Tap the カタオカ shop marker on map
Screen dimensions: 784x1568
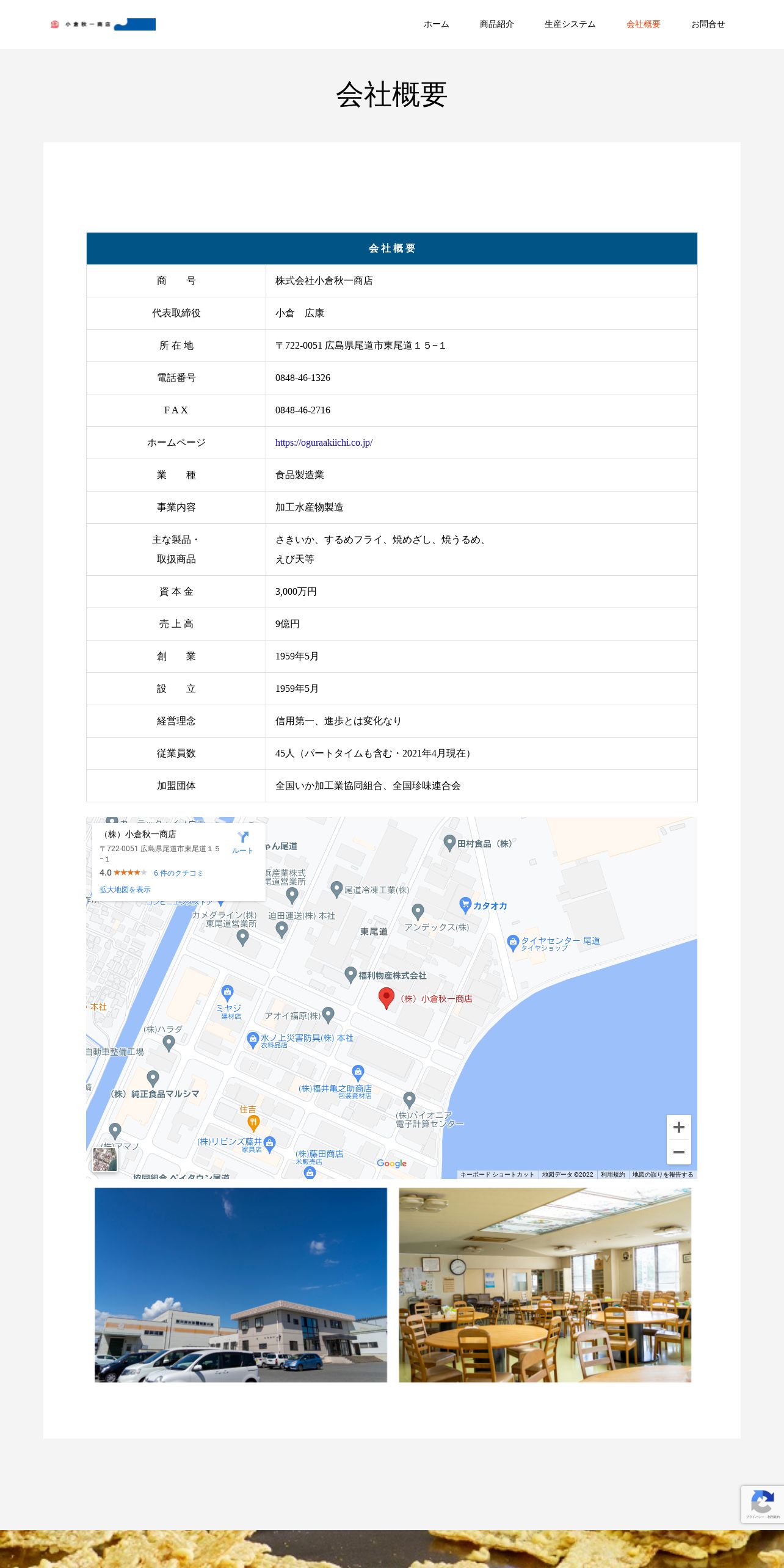[466, 905]
